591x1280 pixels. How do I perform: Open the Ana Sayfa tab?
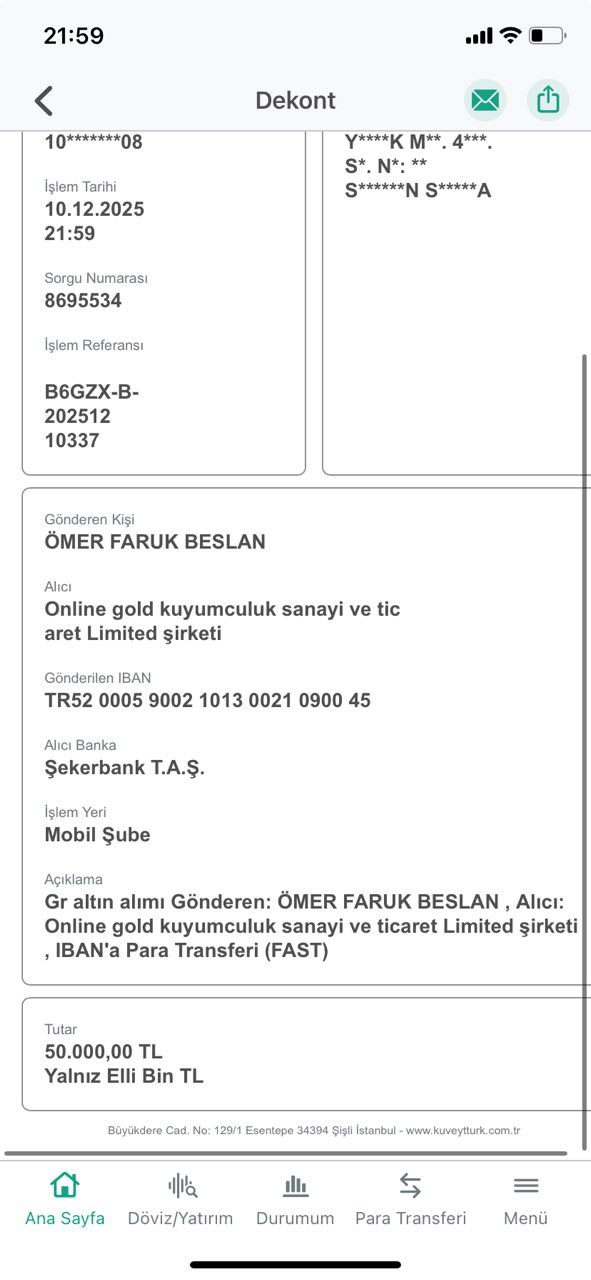tap(65, 1199)
